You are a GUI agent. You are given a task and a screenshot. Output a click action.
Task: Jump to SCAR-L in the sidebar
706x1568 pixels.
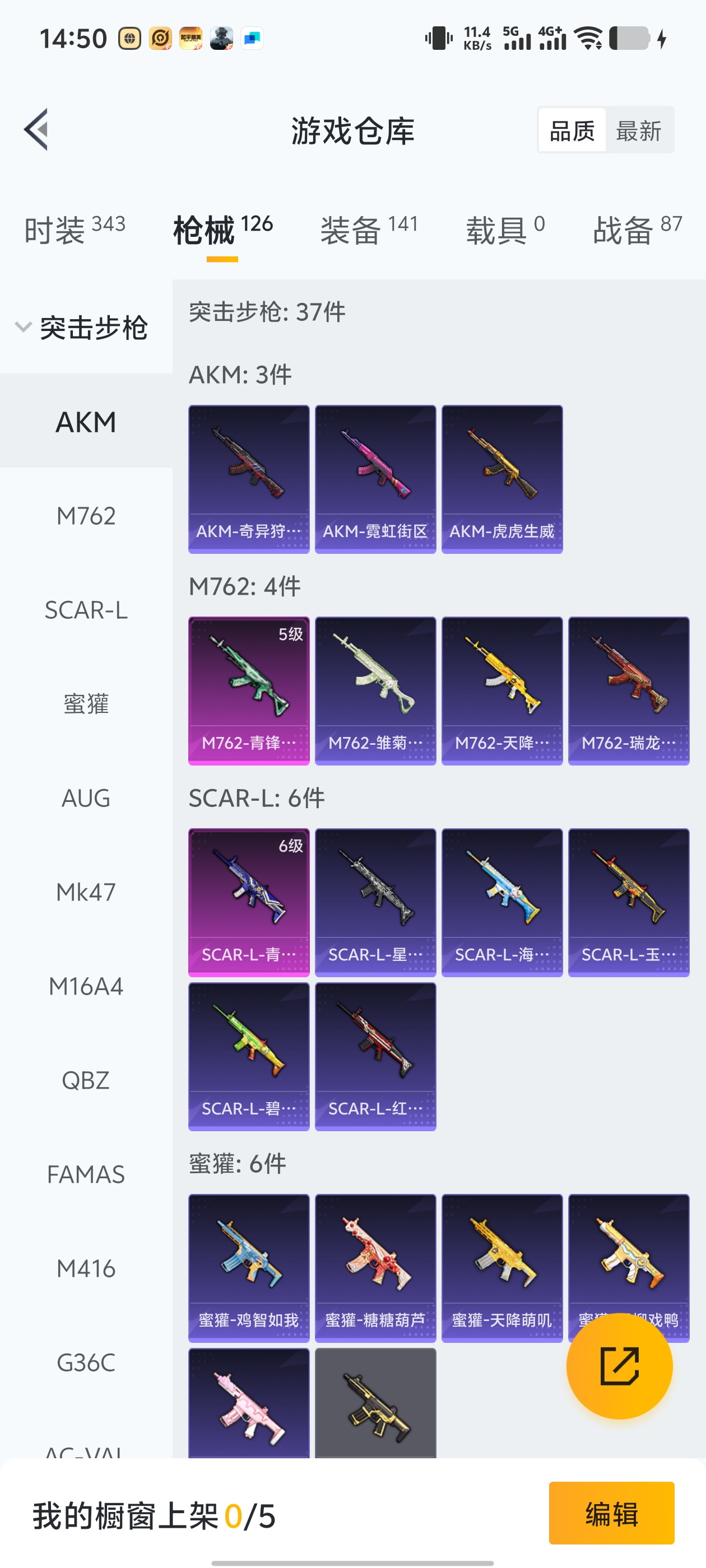pyautogui.click(x=86, y=610)
